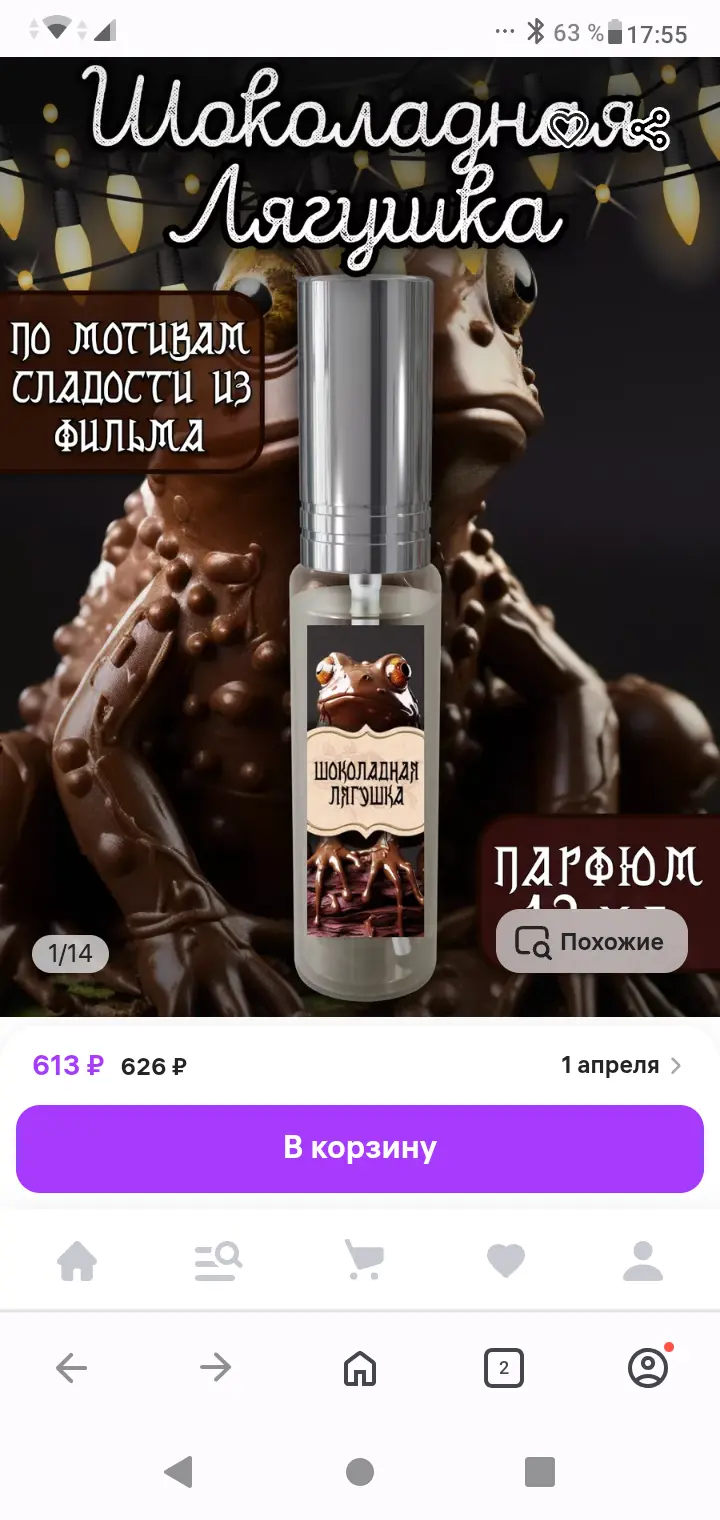Image resolution: width=720 pixels, height=1520 pixels.
Task: Navigate forward using the right arrow
Action: [215, 1367]
